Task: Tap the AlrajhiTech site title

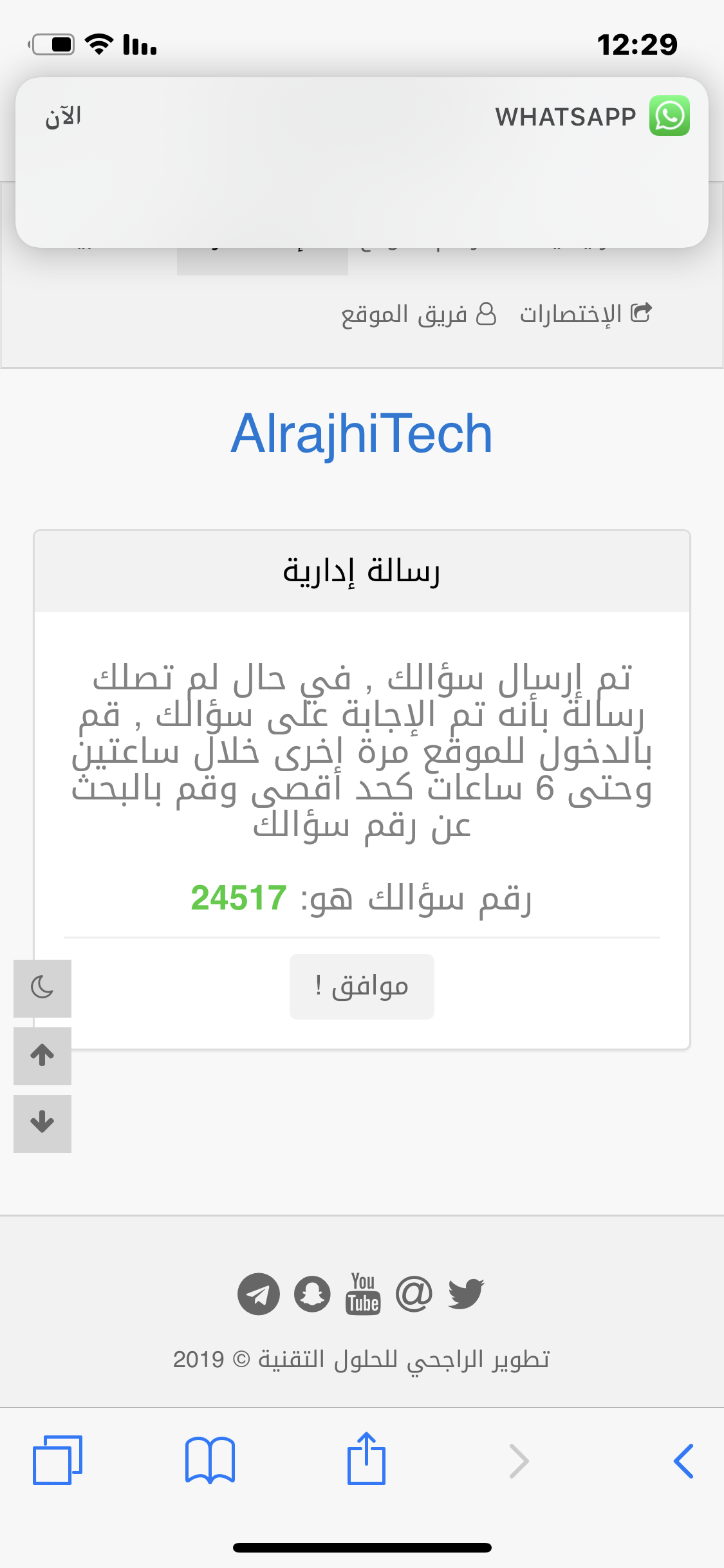Action: [362, 434]
